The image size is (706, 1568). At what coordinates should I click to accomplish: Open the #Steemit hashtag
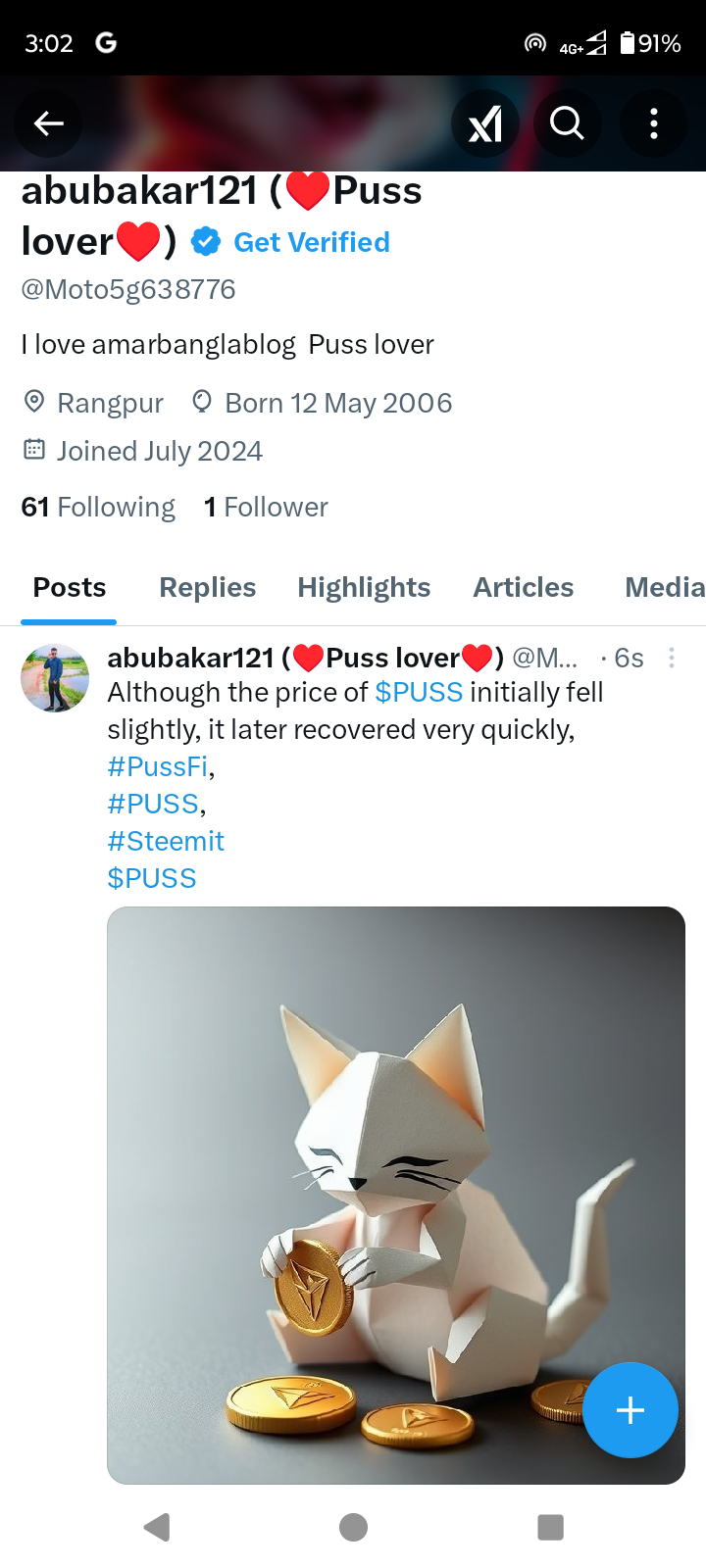[x=166, y=841]
